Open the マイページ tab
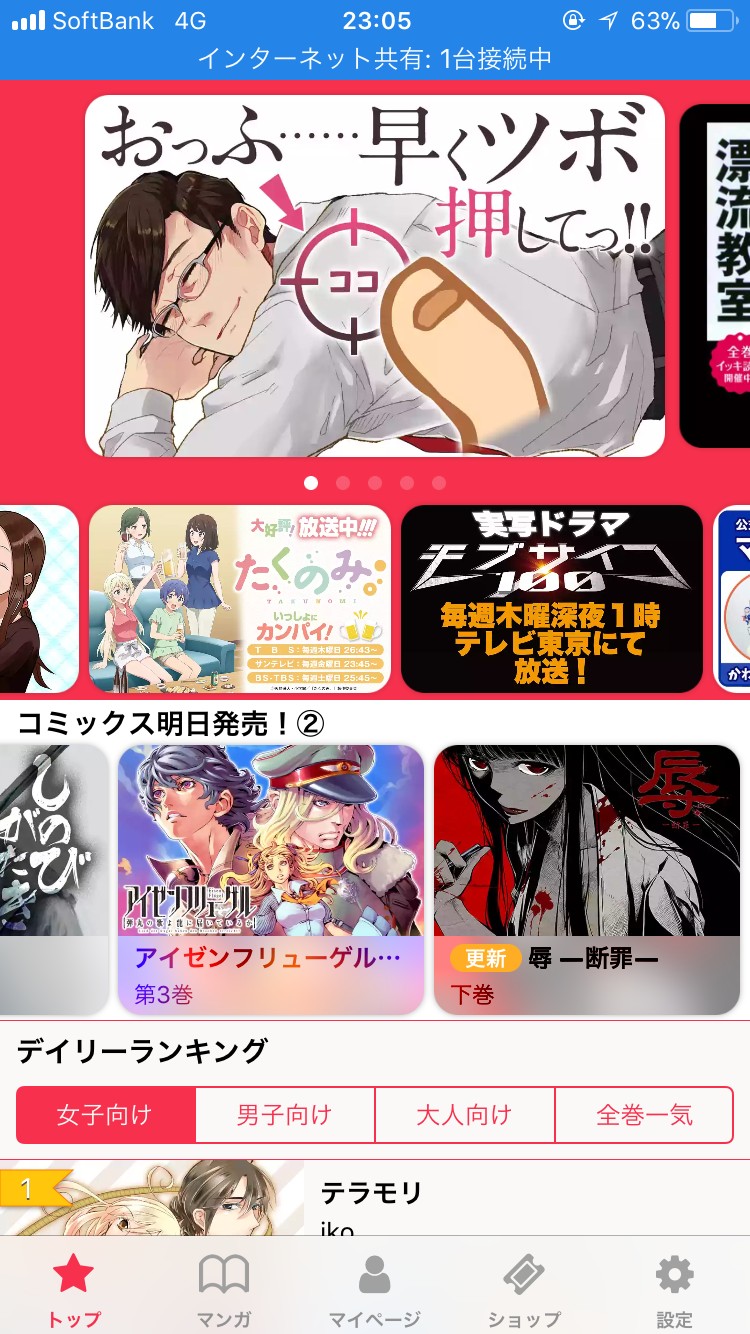The width and height of the screenshot is (750, 1334). pos(375,1290)
